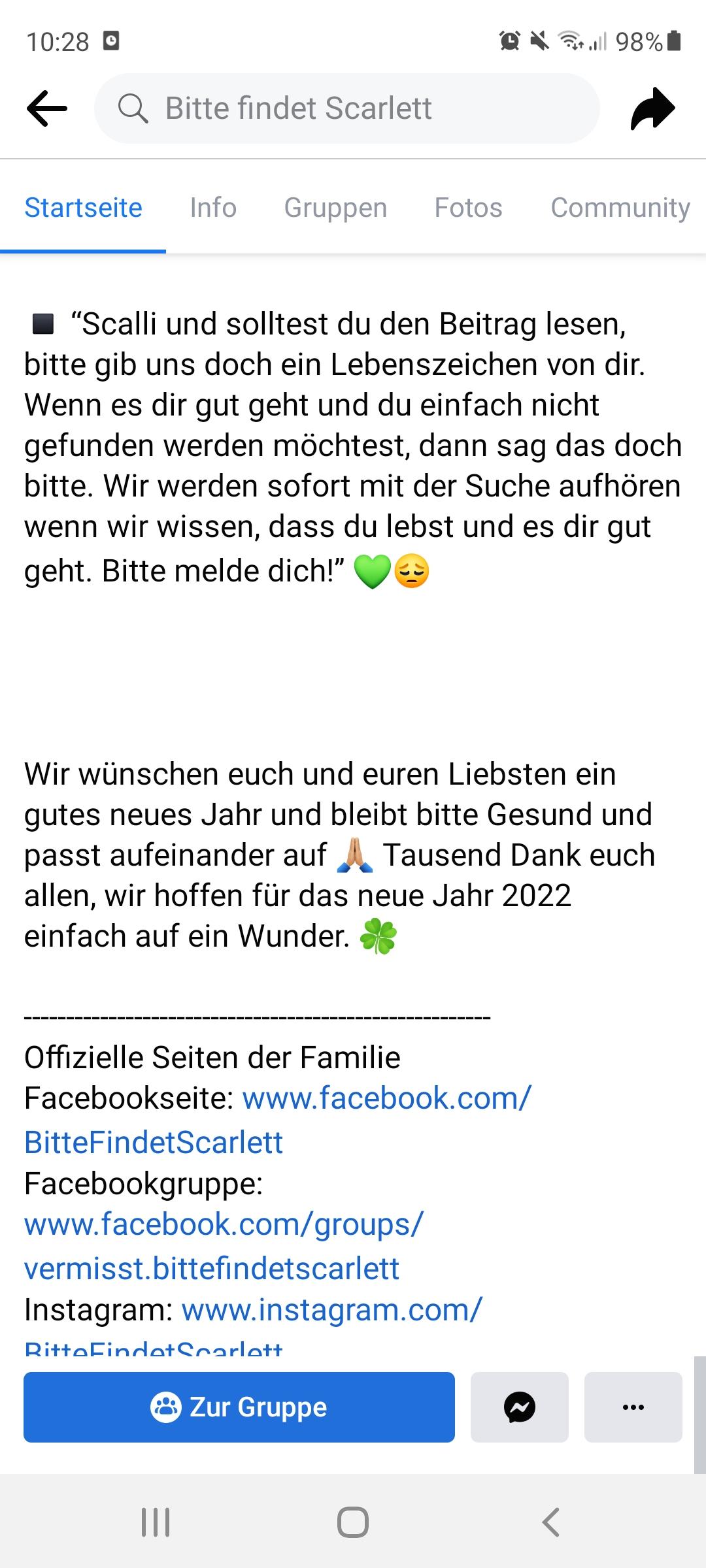Image resolution: width=706 pixels, height=1568 pixels.
Task: Open the three-dot more options button
Action: point(633,1407)
